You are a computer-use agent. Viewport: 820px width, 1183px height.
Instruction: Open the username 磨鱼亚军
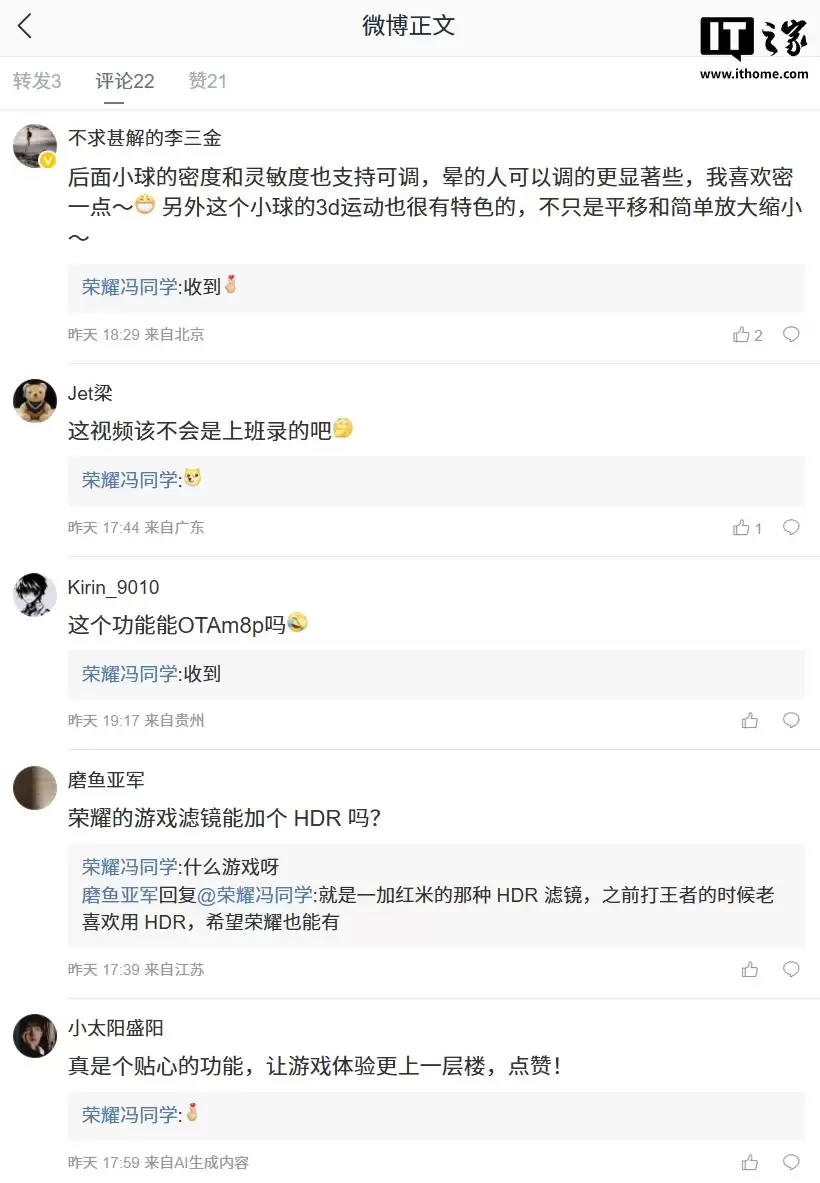(106, 780)
